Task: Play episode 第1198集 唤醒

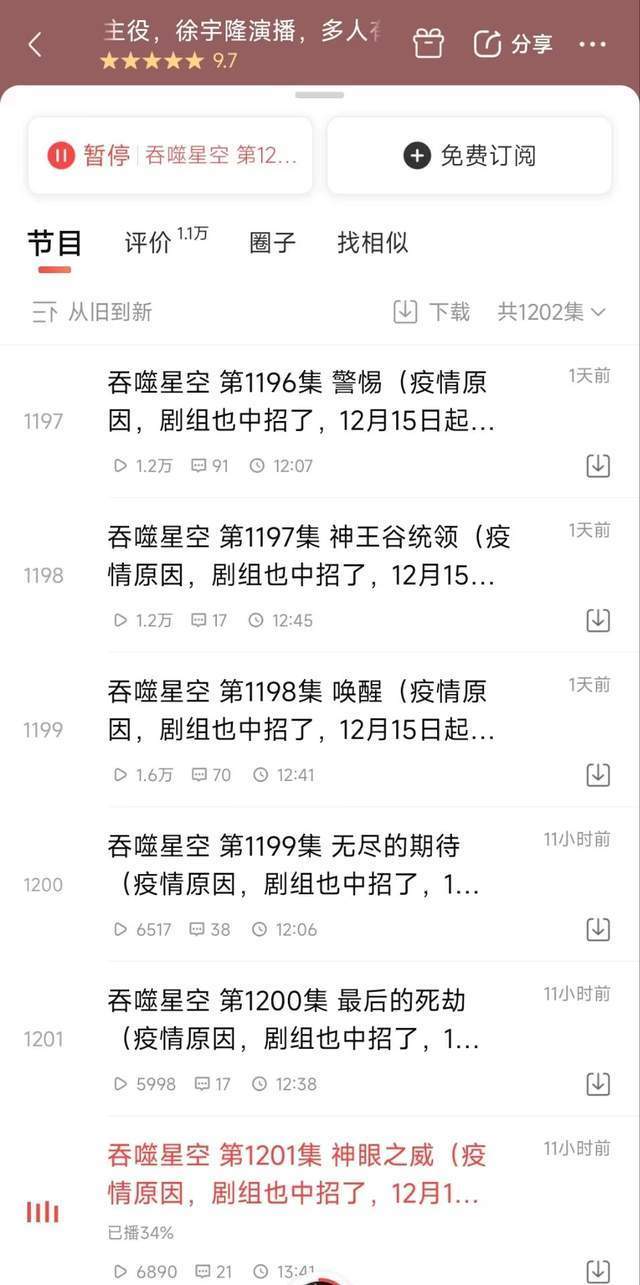Action: (300, 709)
